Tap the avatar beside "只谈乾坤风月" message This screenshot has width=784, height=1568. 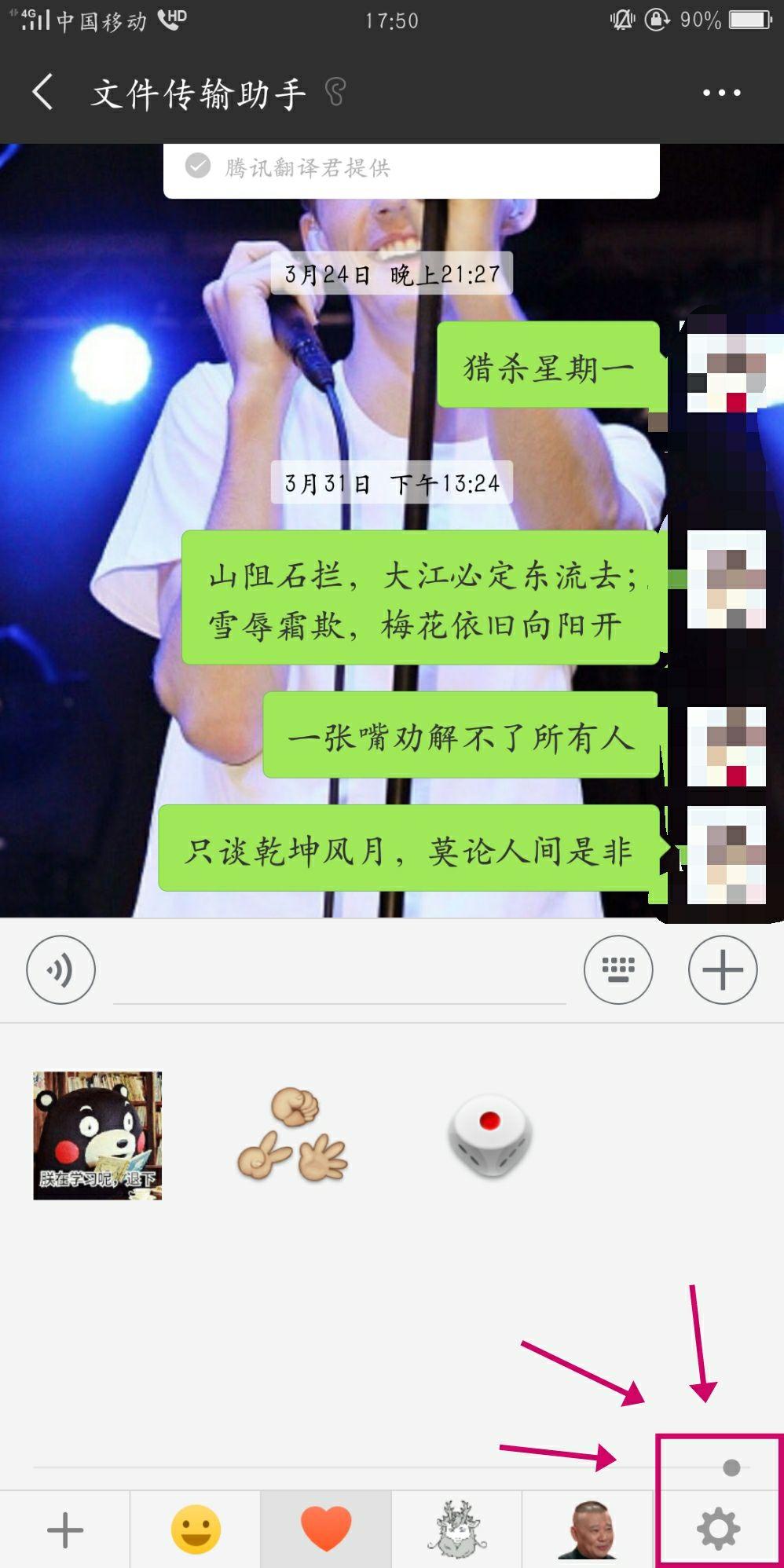726,855
